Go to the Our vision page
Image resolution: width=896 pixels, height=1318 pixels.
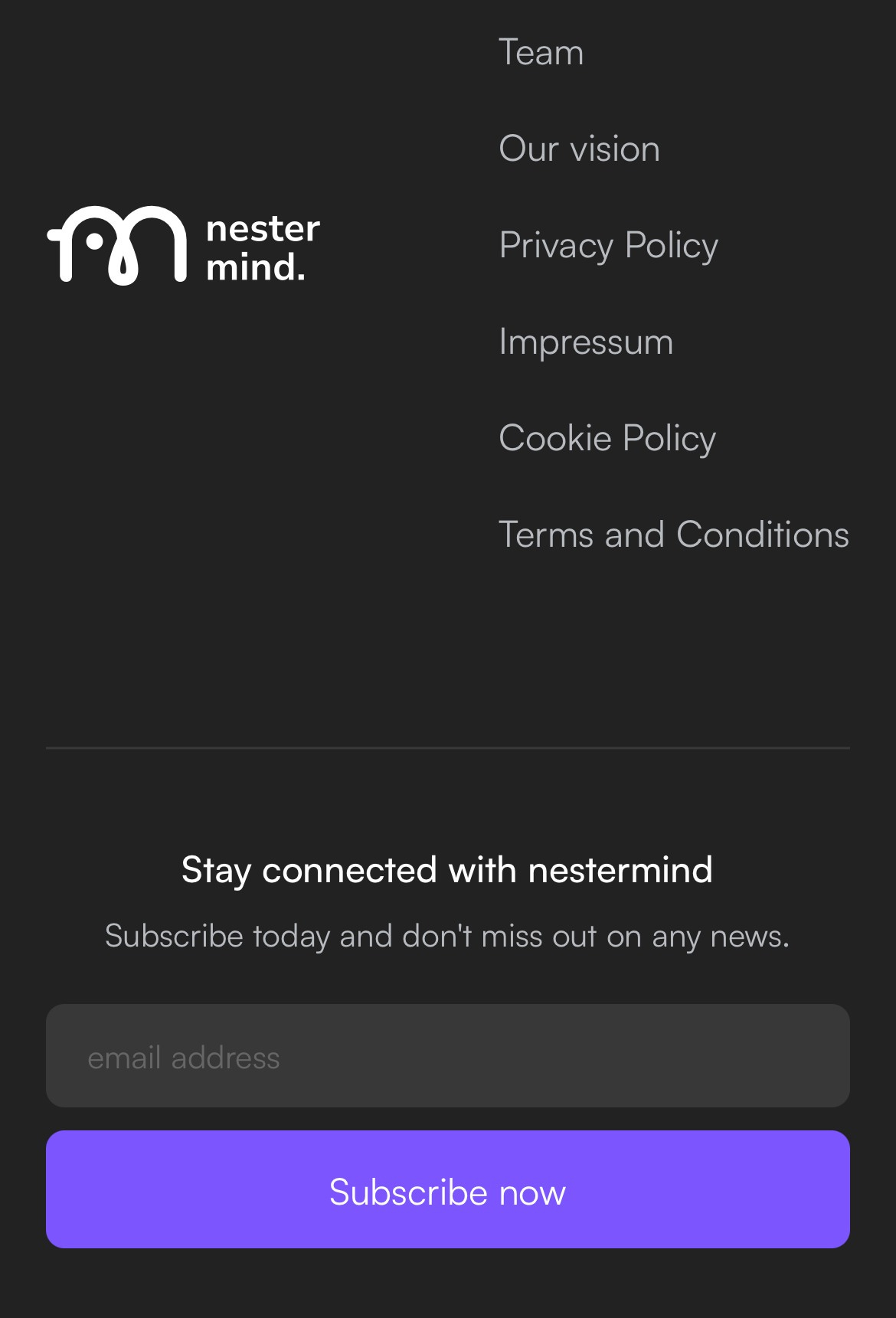coord(579,149)
